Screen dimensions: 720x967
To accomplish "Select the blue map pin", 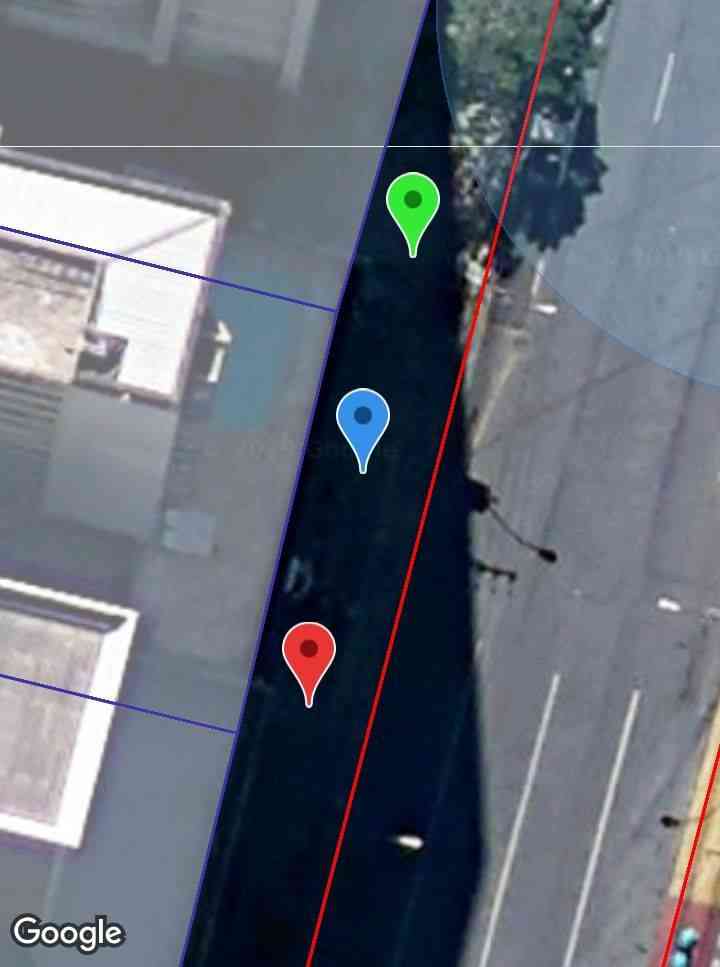I will (363, 421).
